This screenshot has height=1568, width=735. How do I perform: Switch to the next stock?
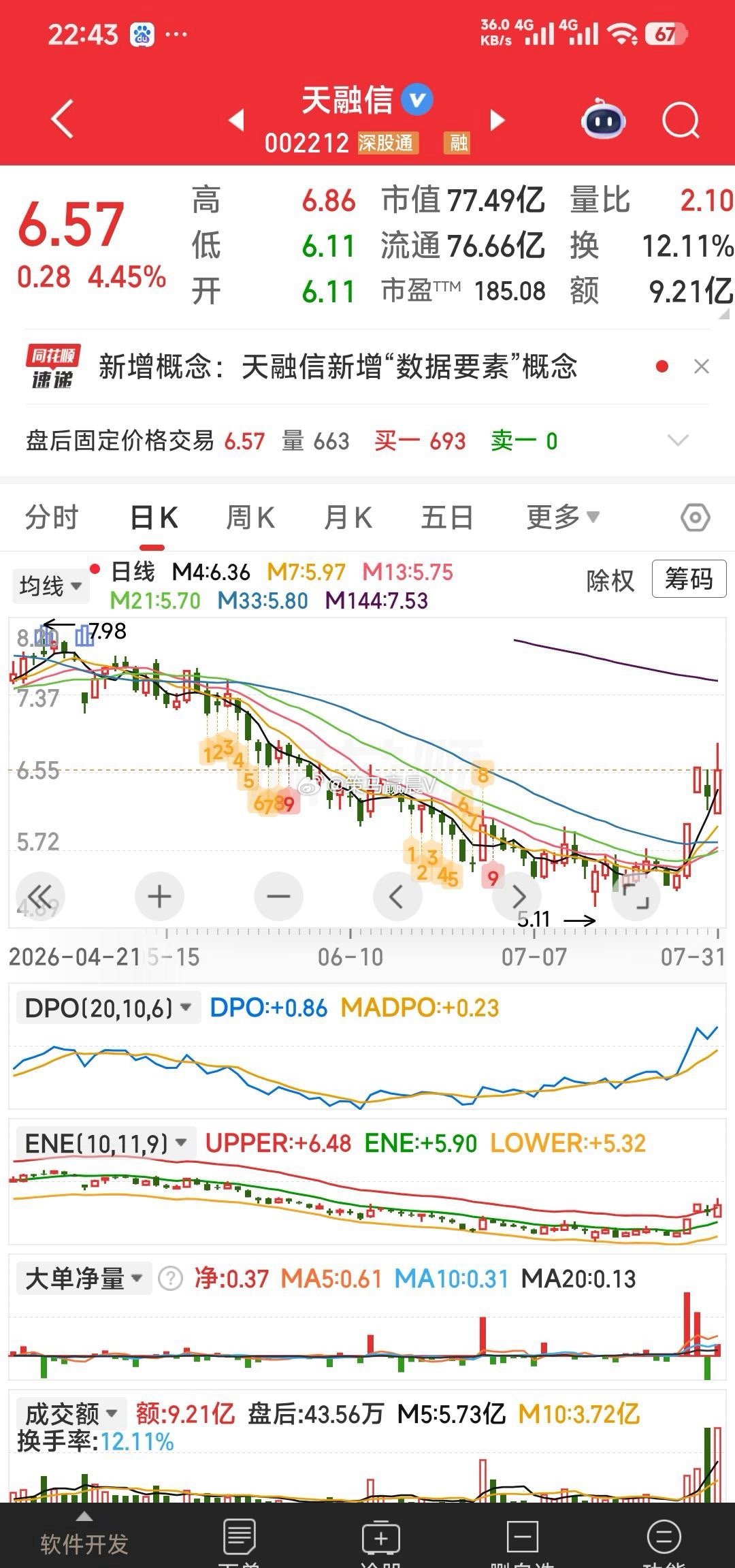tap(498, 120)
